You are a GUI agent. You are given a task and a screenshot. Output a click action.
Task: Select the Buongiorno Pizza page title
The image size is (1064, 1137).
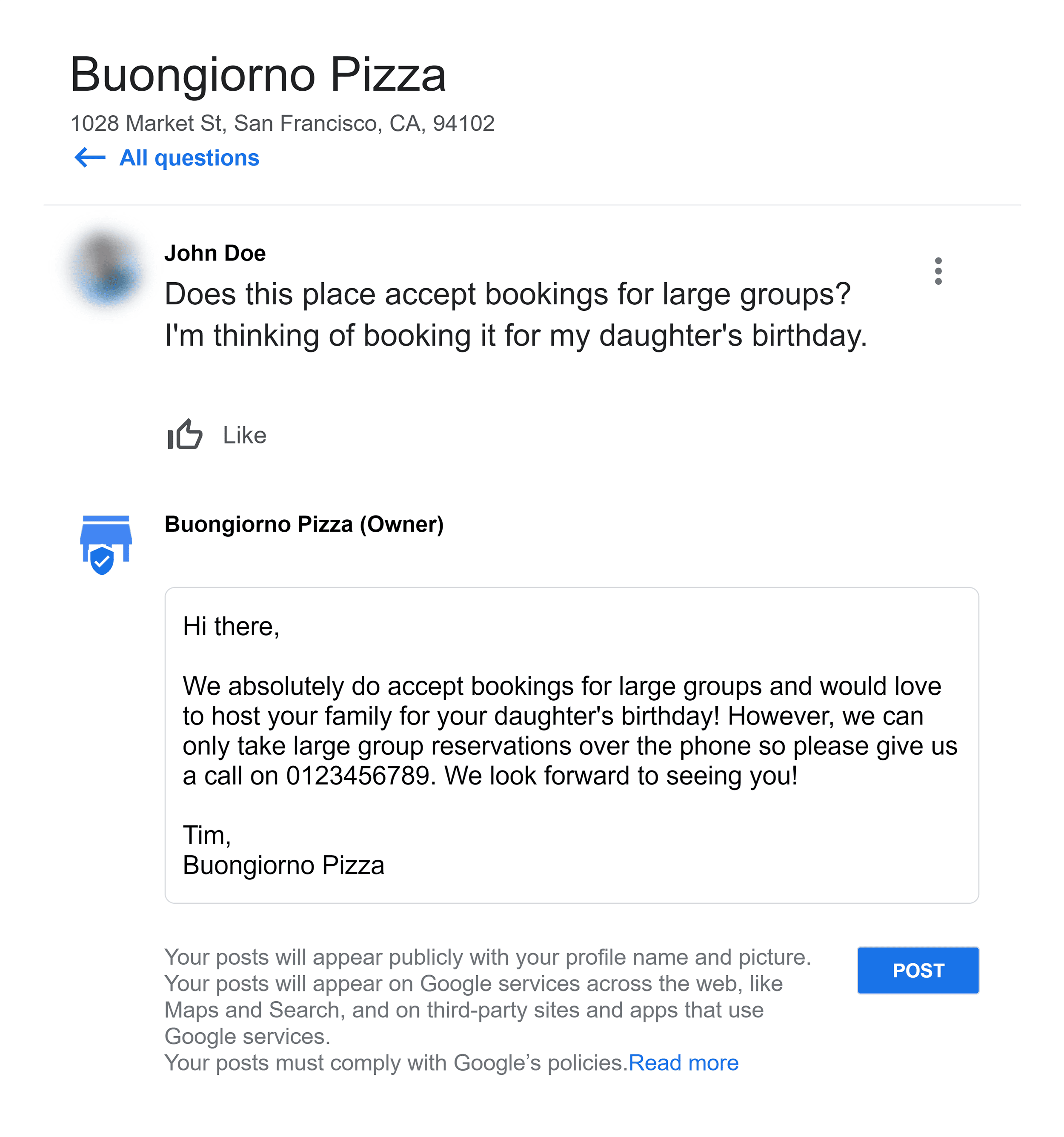click(257, 75)
